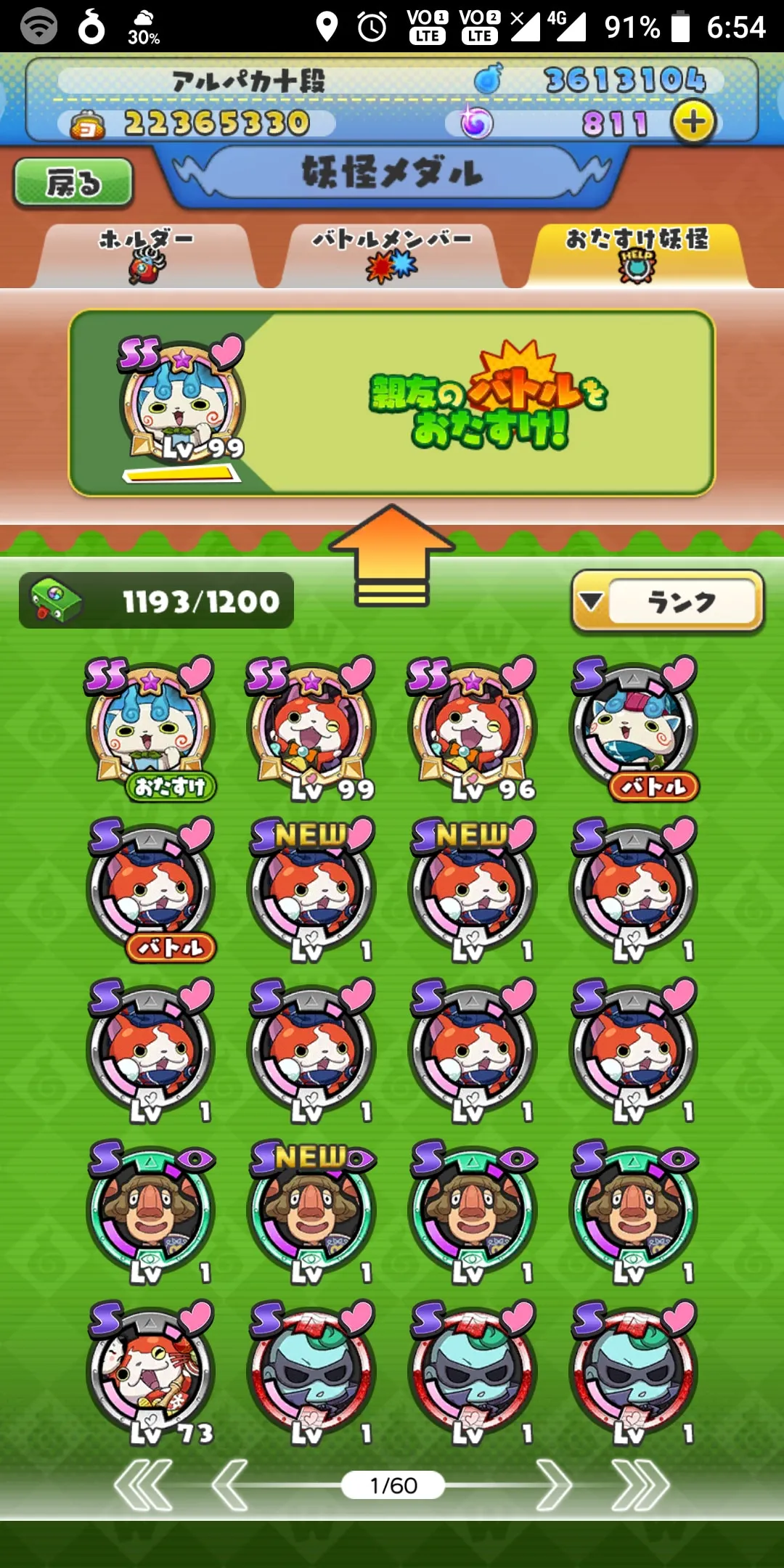Tap the current helper yo-kai Lv 99 slot
The width and height of the screenshot is (784, 1568).
click(181, 407)
